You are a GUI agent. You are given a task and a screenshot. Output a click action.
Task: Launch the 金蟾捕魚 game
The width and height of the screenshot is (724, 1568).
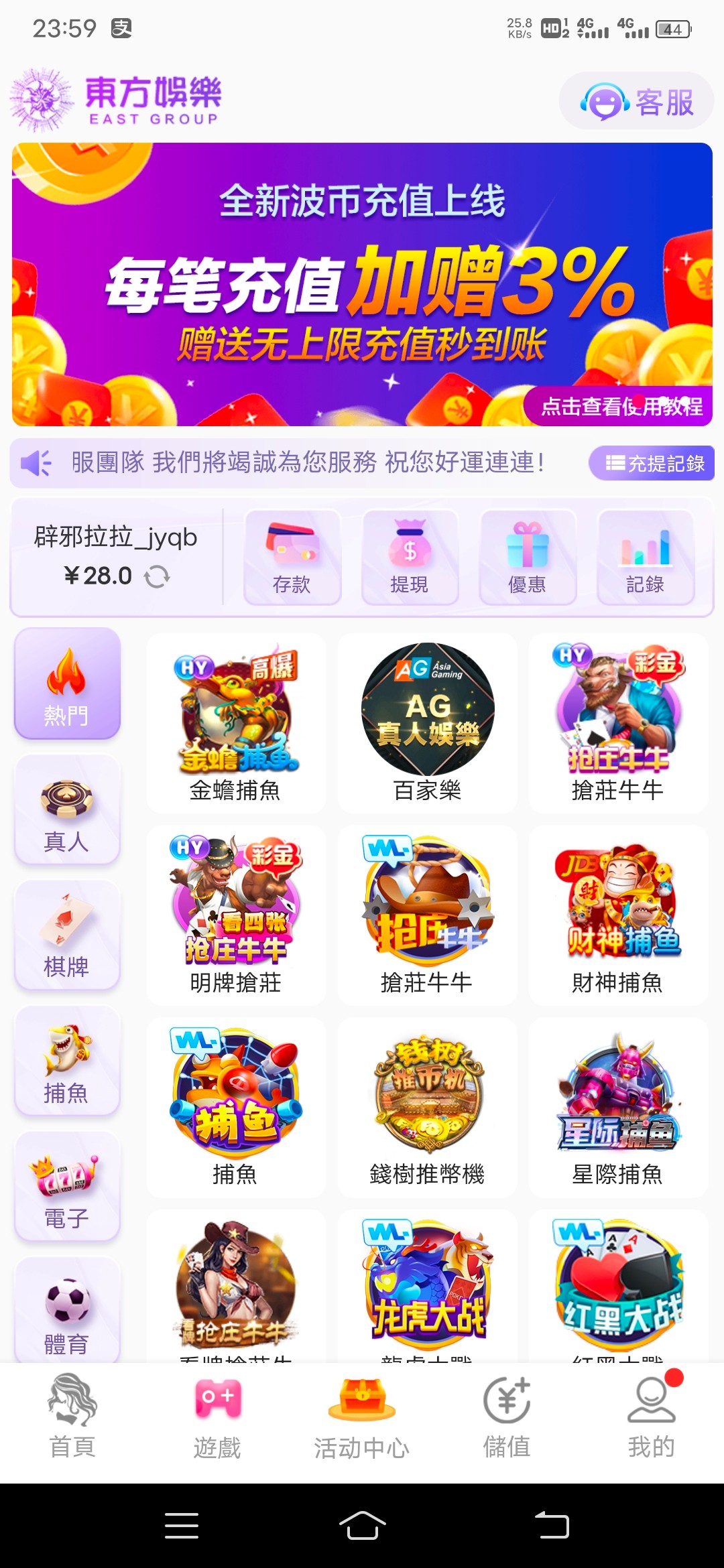click(236, 723)
